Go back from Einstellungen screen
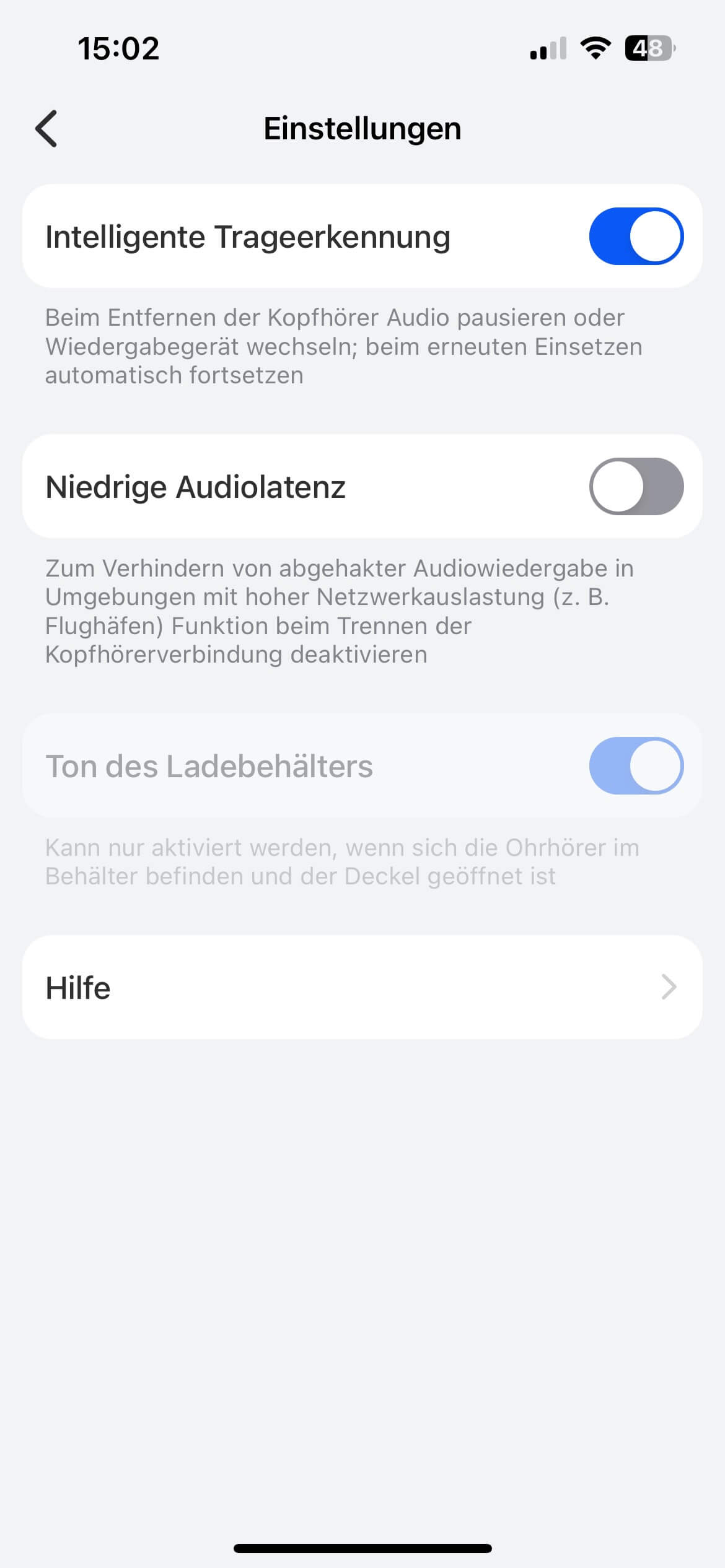The width and height of the screenshot is (725, 1568). 46,129
